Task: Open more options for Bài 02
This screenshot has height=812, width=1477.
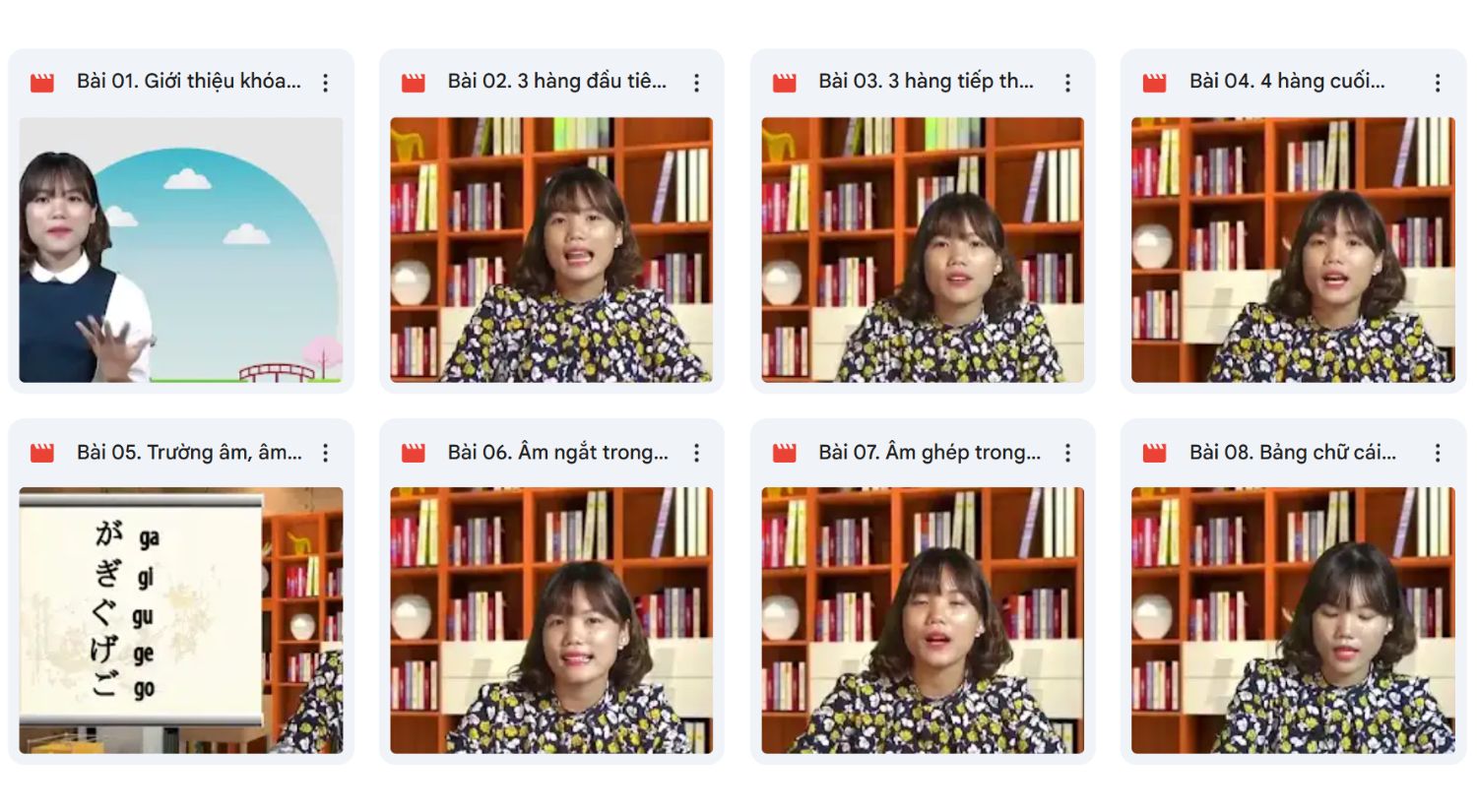Action: tap(696, 83)
